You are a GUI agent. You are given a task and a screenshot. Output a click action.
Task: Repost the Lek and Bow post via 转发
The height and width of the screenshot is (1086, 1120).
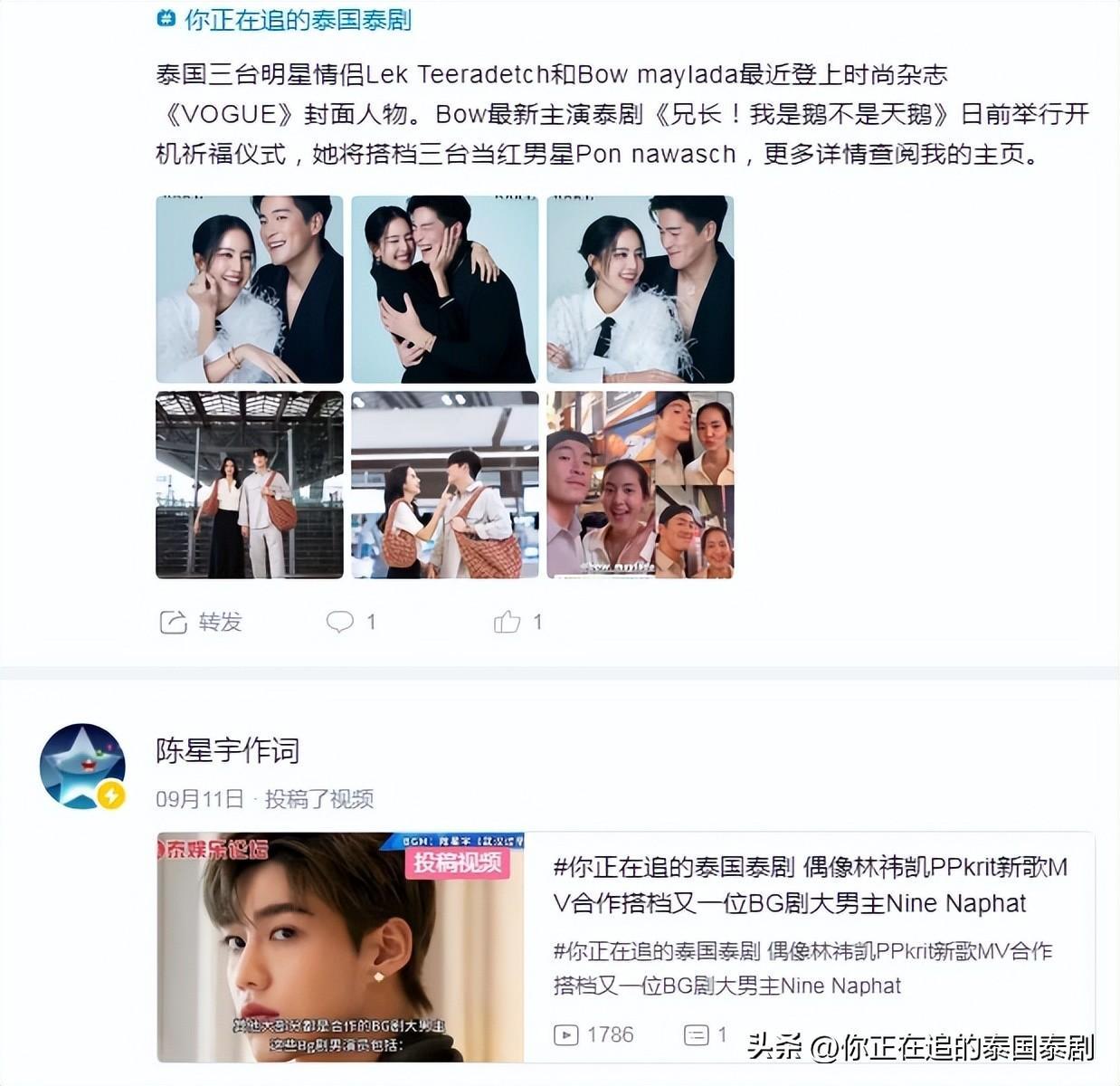pos(201,622)
